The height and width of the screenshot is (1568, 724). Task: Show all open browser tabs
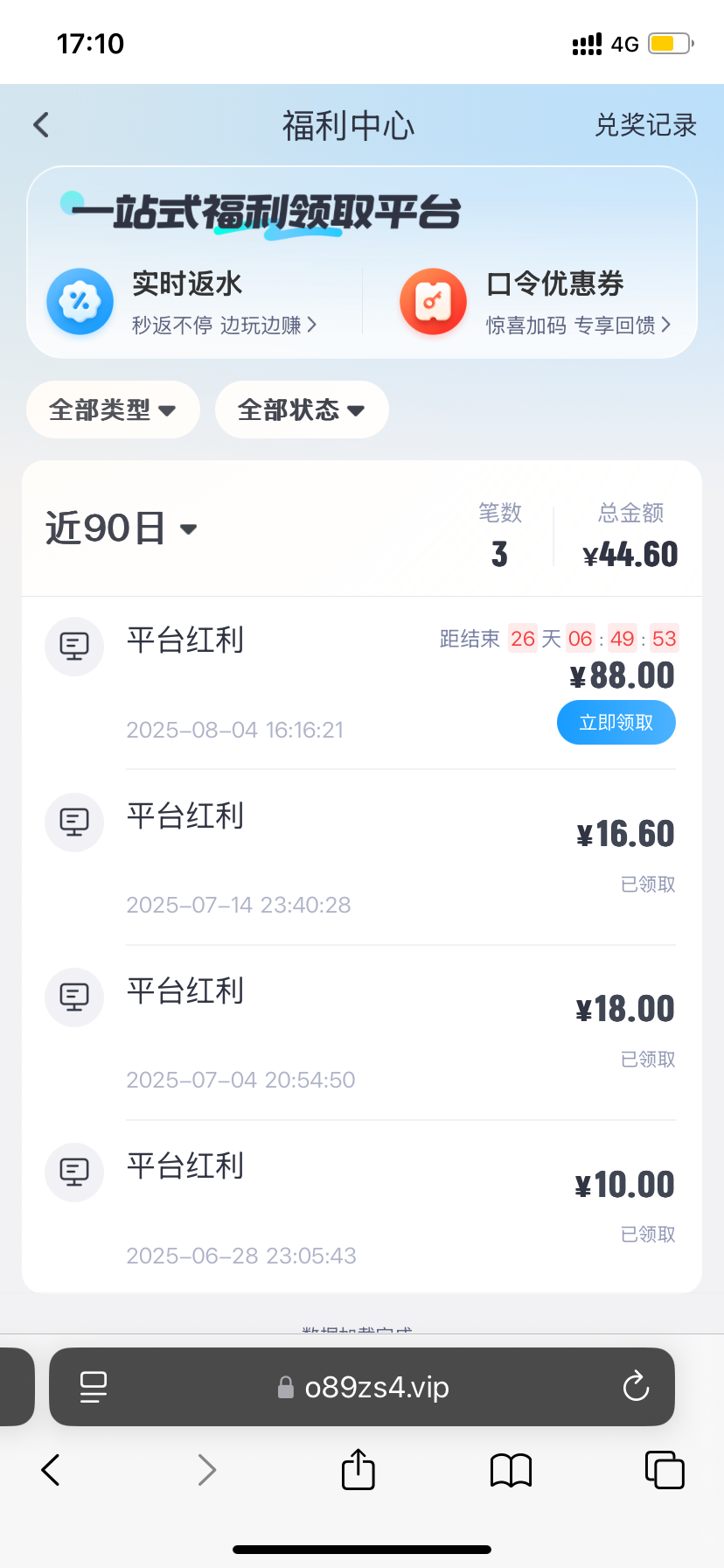(x=664, y=1470)
